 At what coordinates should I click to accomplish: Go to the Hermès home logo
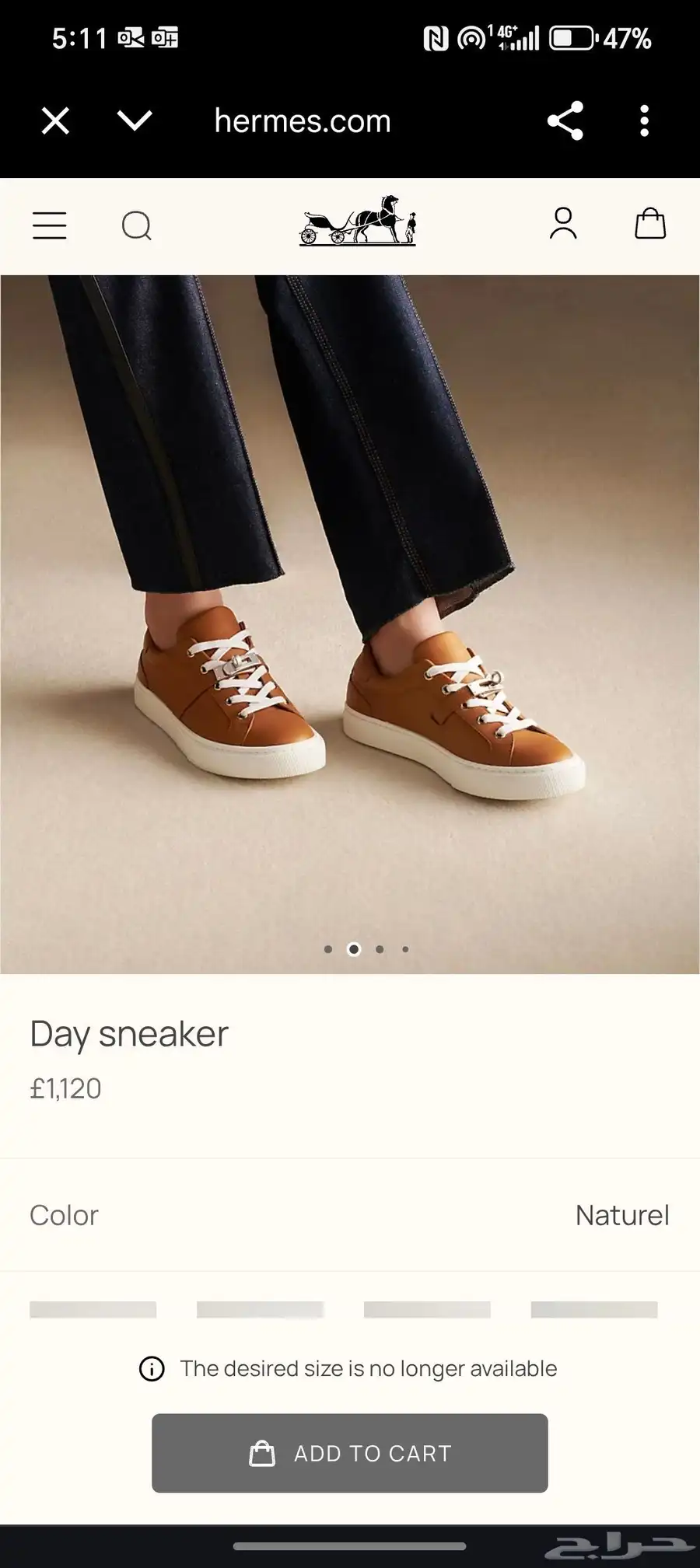pos(358,221)
